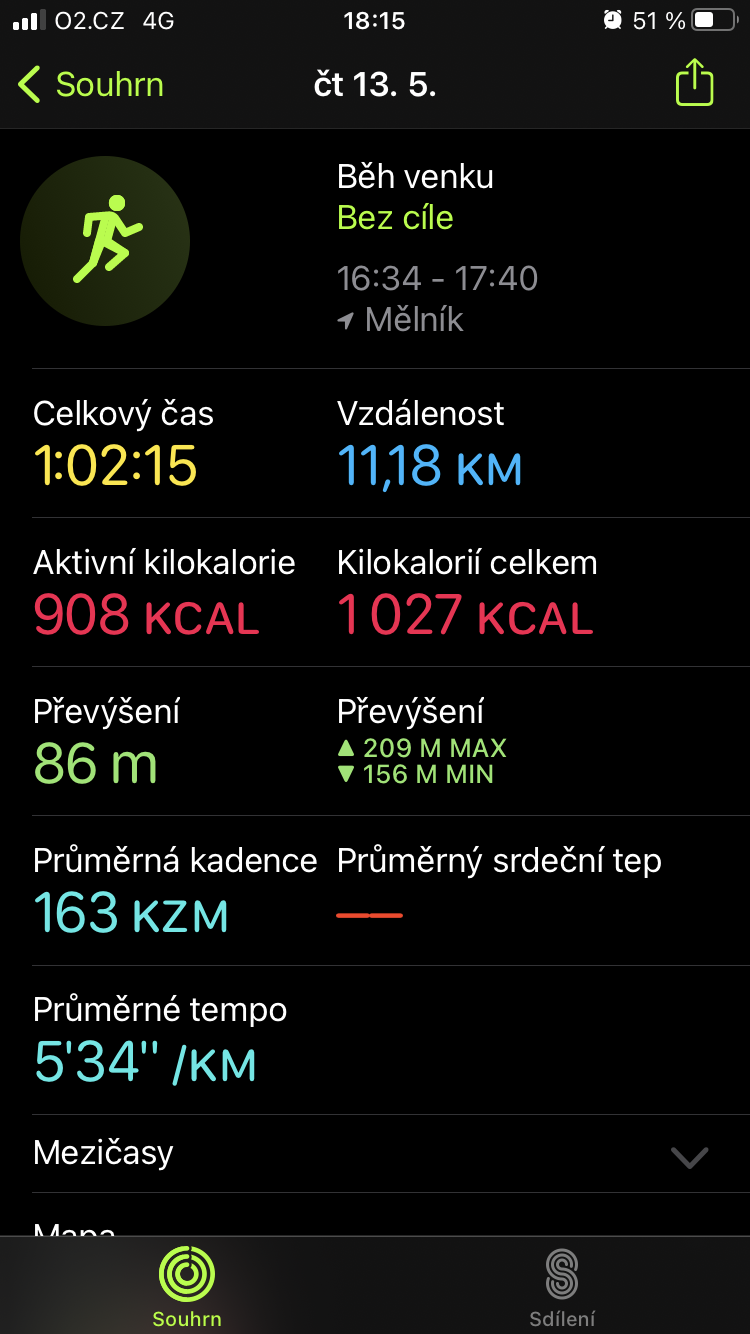Go back to Souhrn
Image resolution: width=750 pixels, height=1334 pixels.
90,84
